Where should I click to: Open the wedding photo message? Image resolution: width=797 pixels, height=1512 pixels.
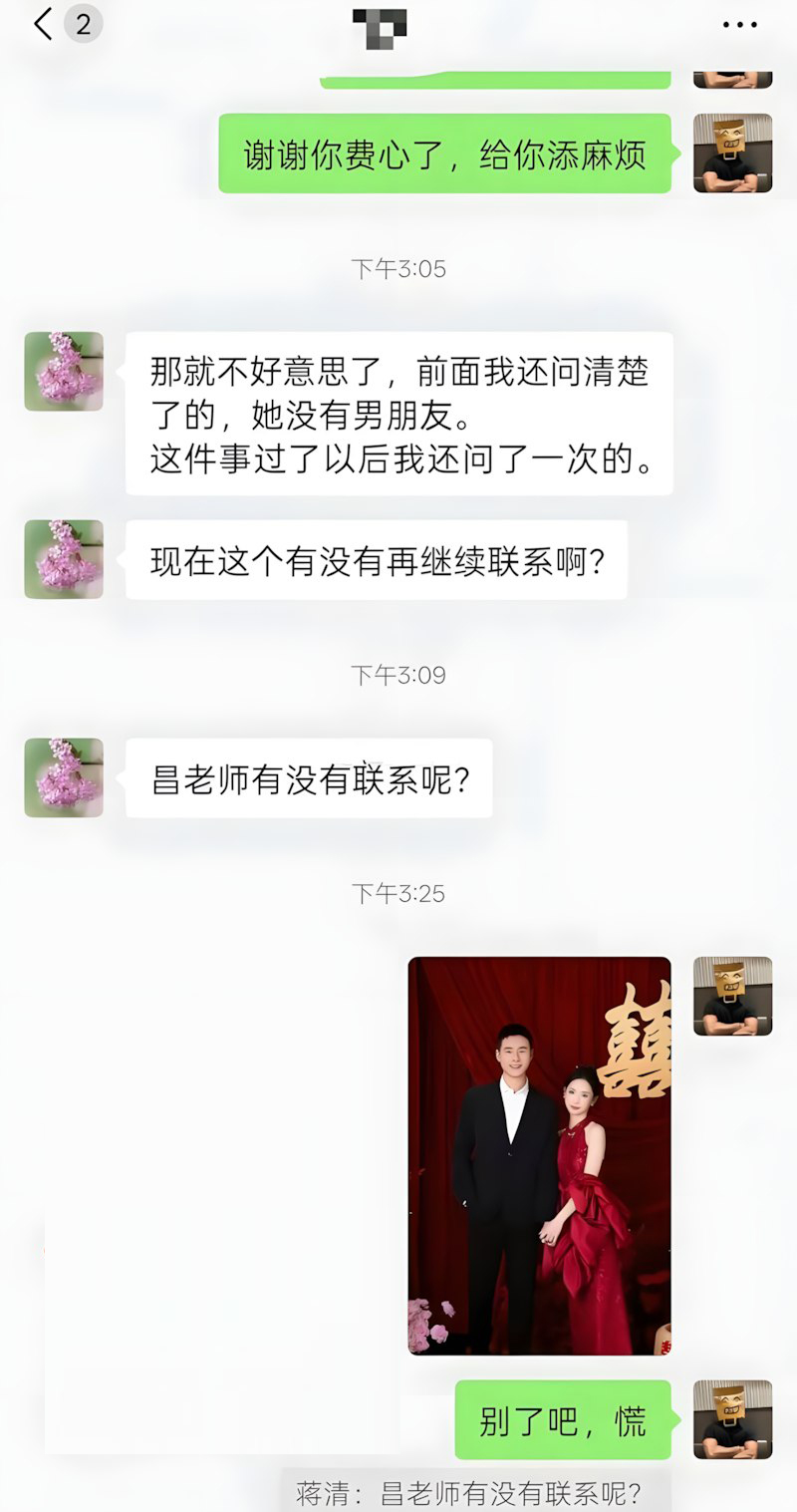pos(539,1155)
